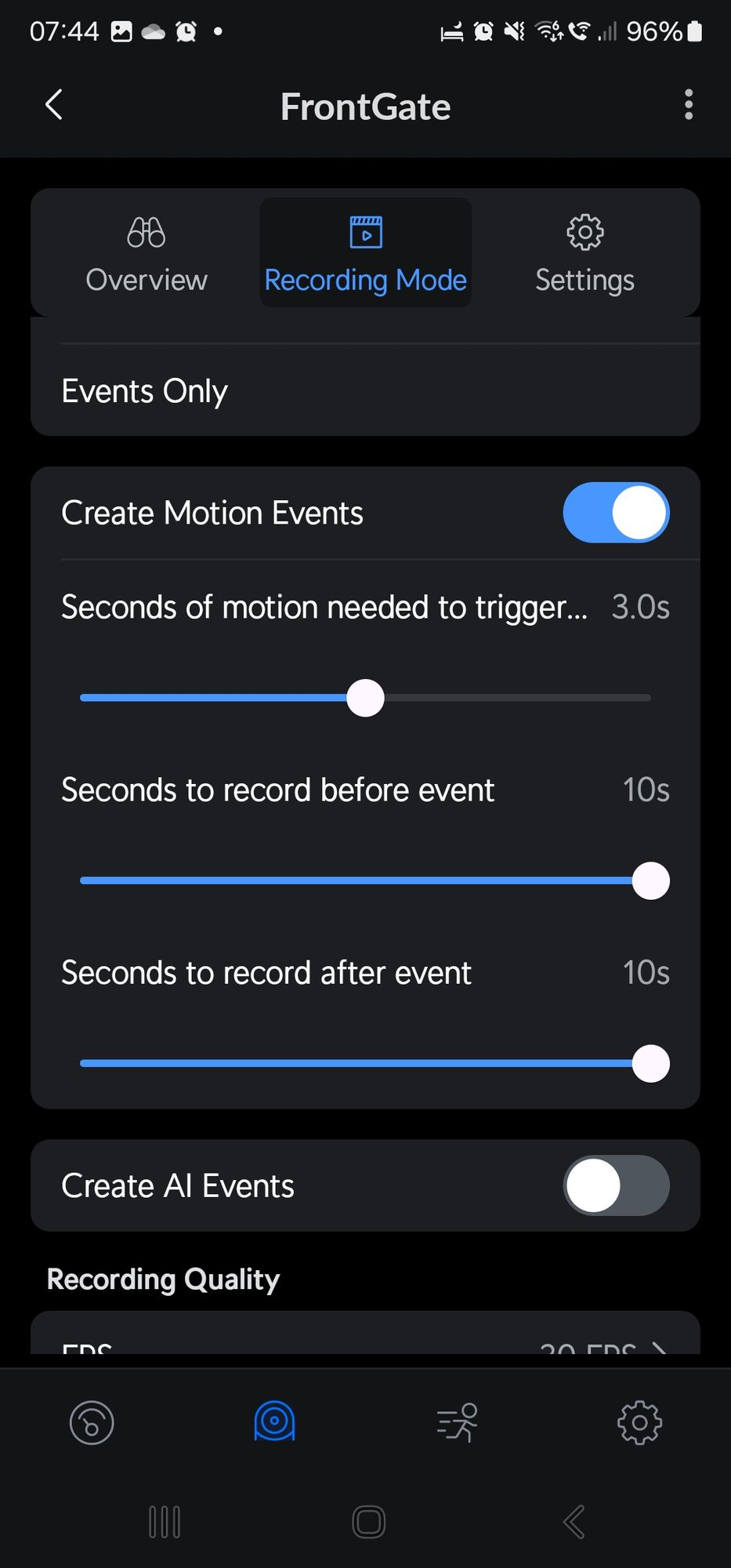Image resolution: width=731 pixels, height=1568 pixels.
Task: Open the three-dot overflow menu
Action: [x=688, y=105]
